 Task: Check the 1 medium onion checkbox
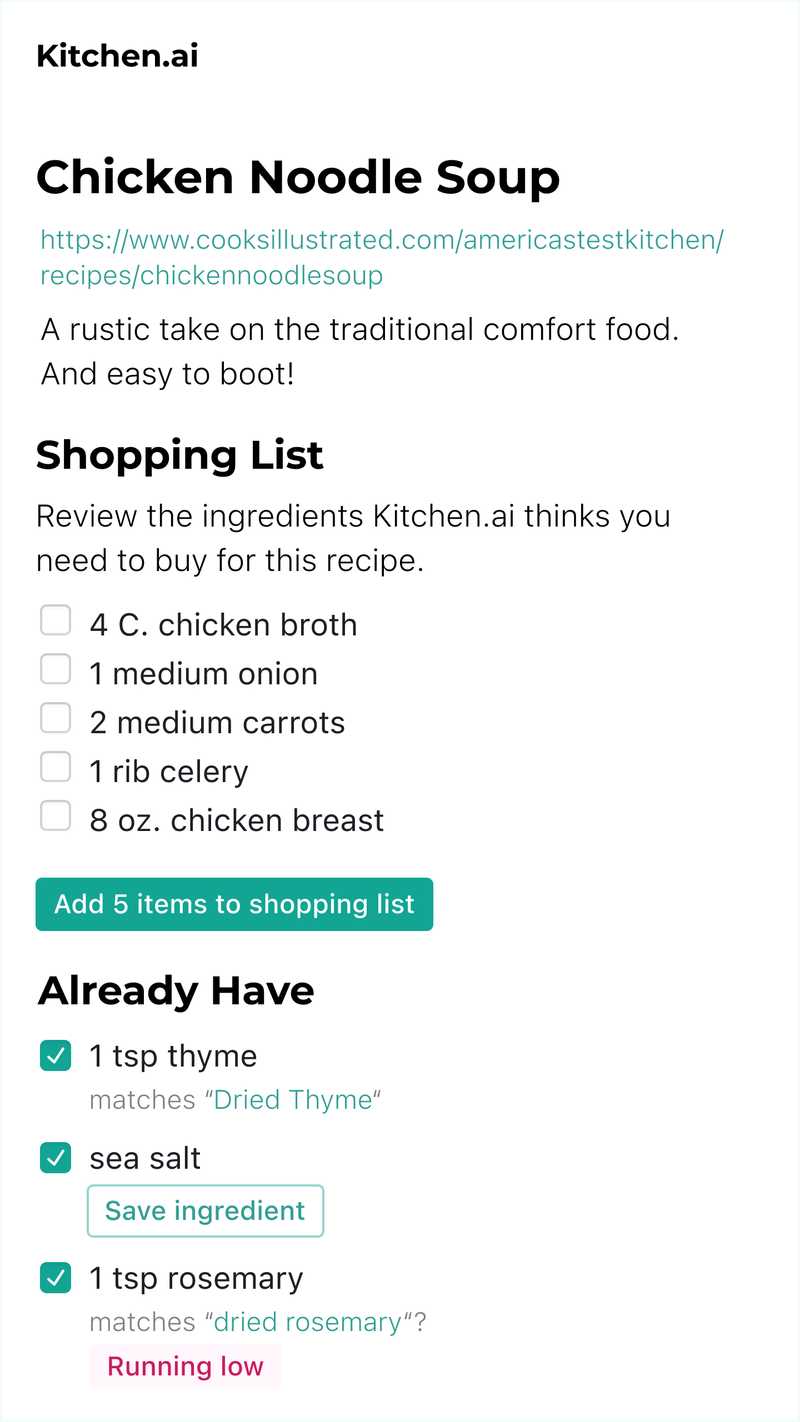(x=55, y=668)
